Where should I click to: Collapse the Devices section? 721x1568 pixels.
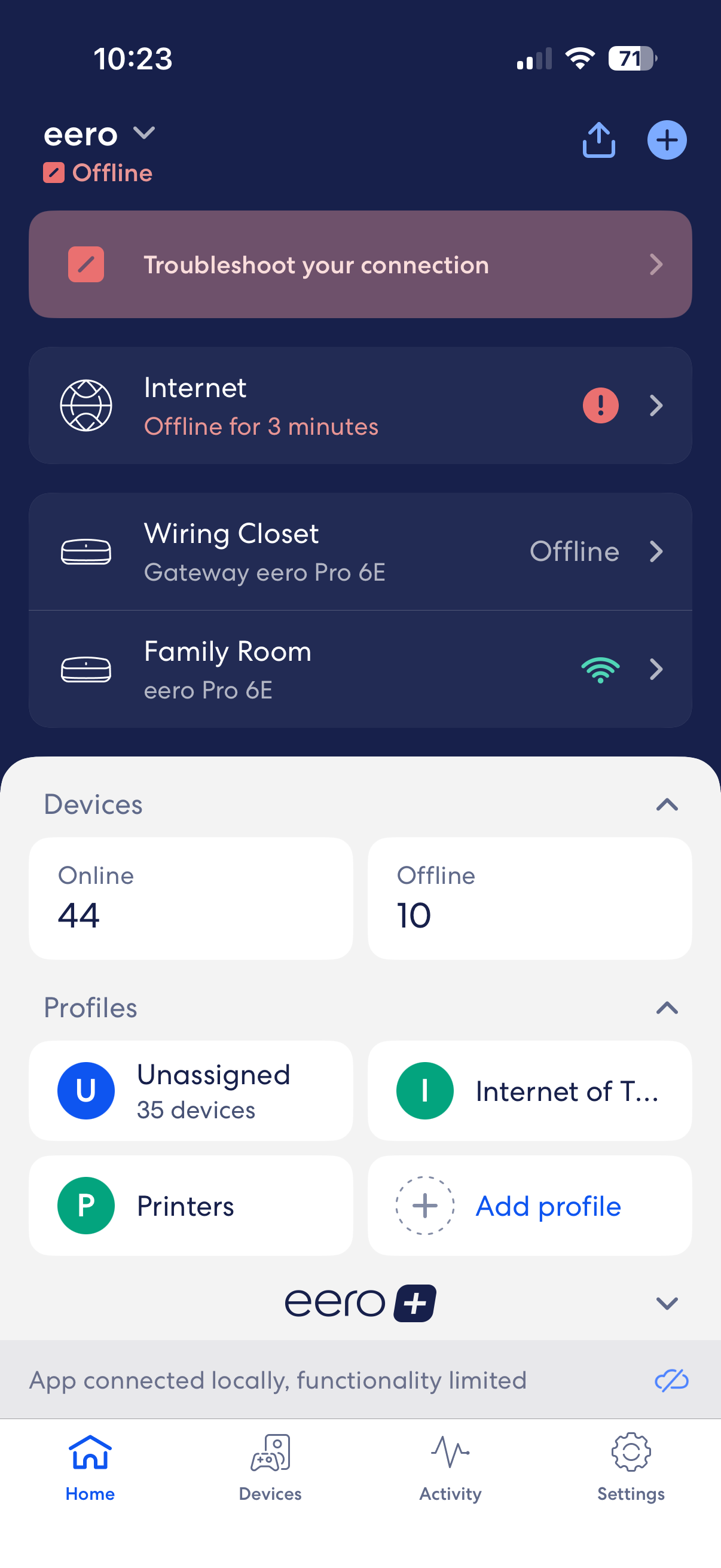(x=667, y=805)
